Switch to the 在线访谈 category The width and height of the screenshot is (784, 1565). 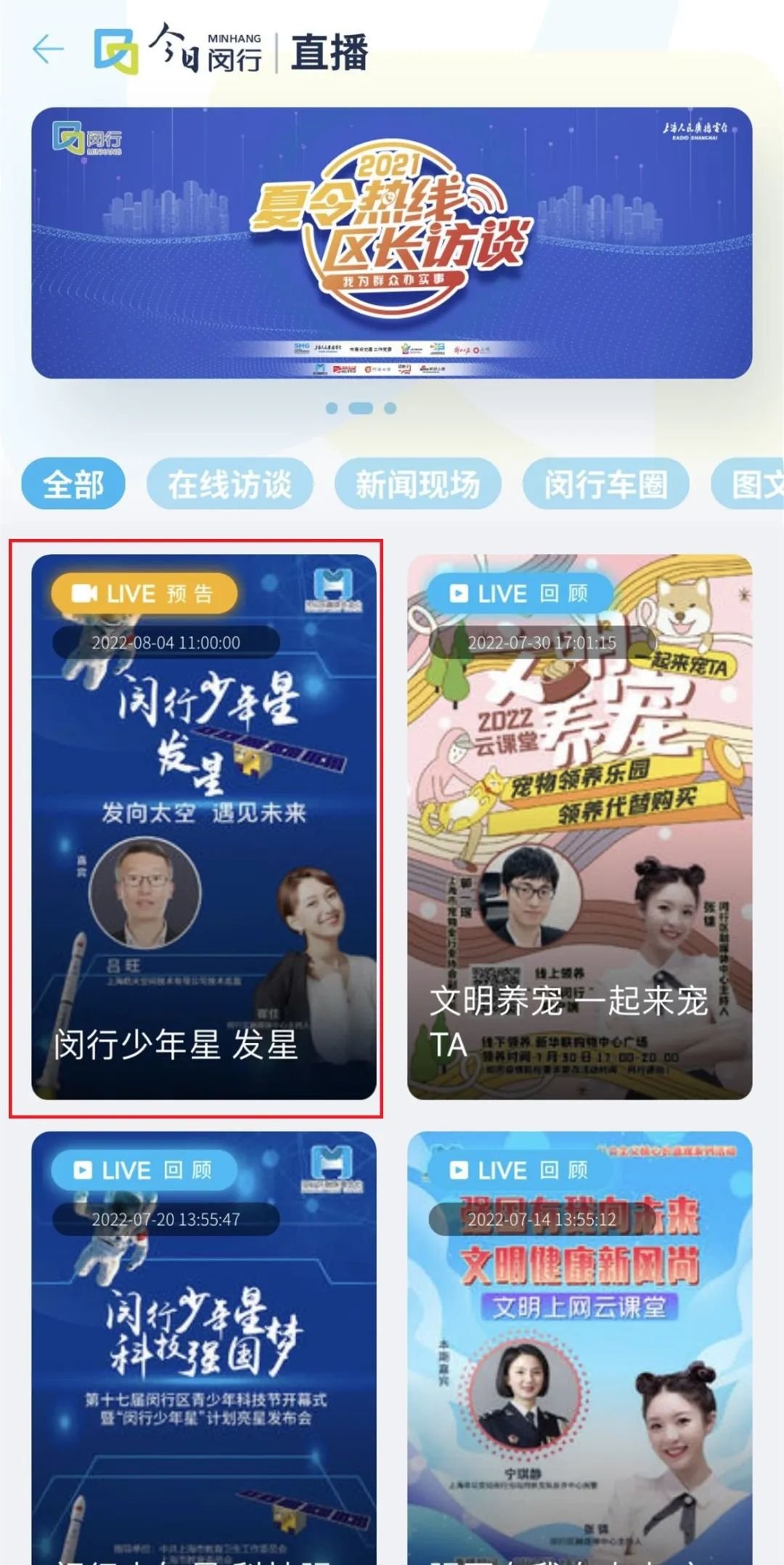click(229, 484)
